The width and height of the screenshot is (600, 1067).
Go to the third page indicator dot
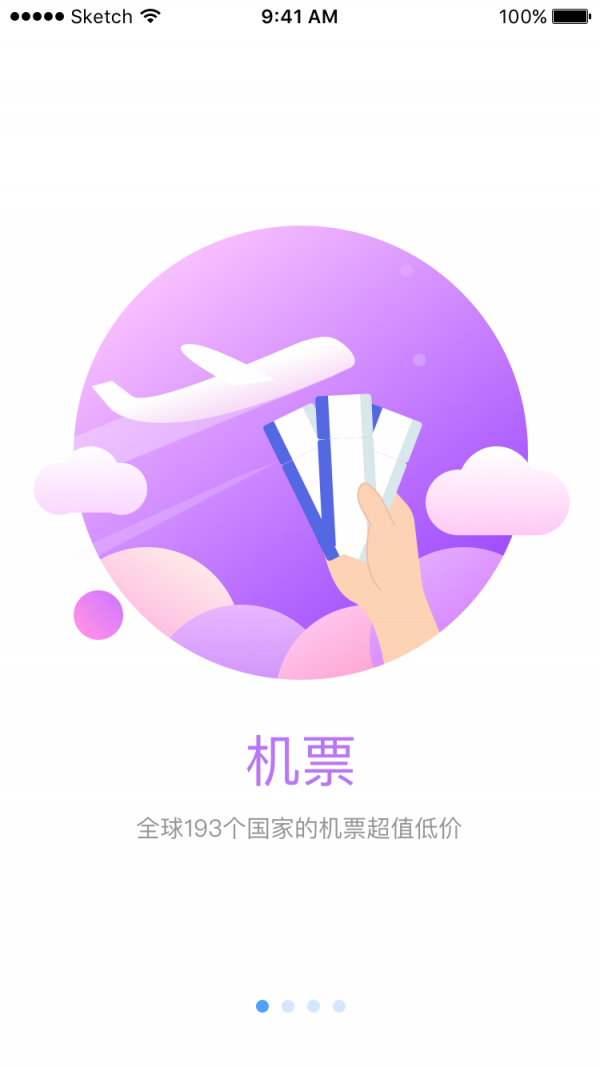coord(314,1006)
